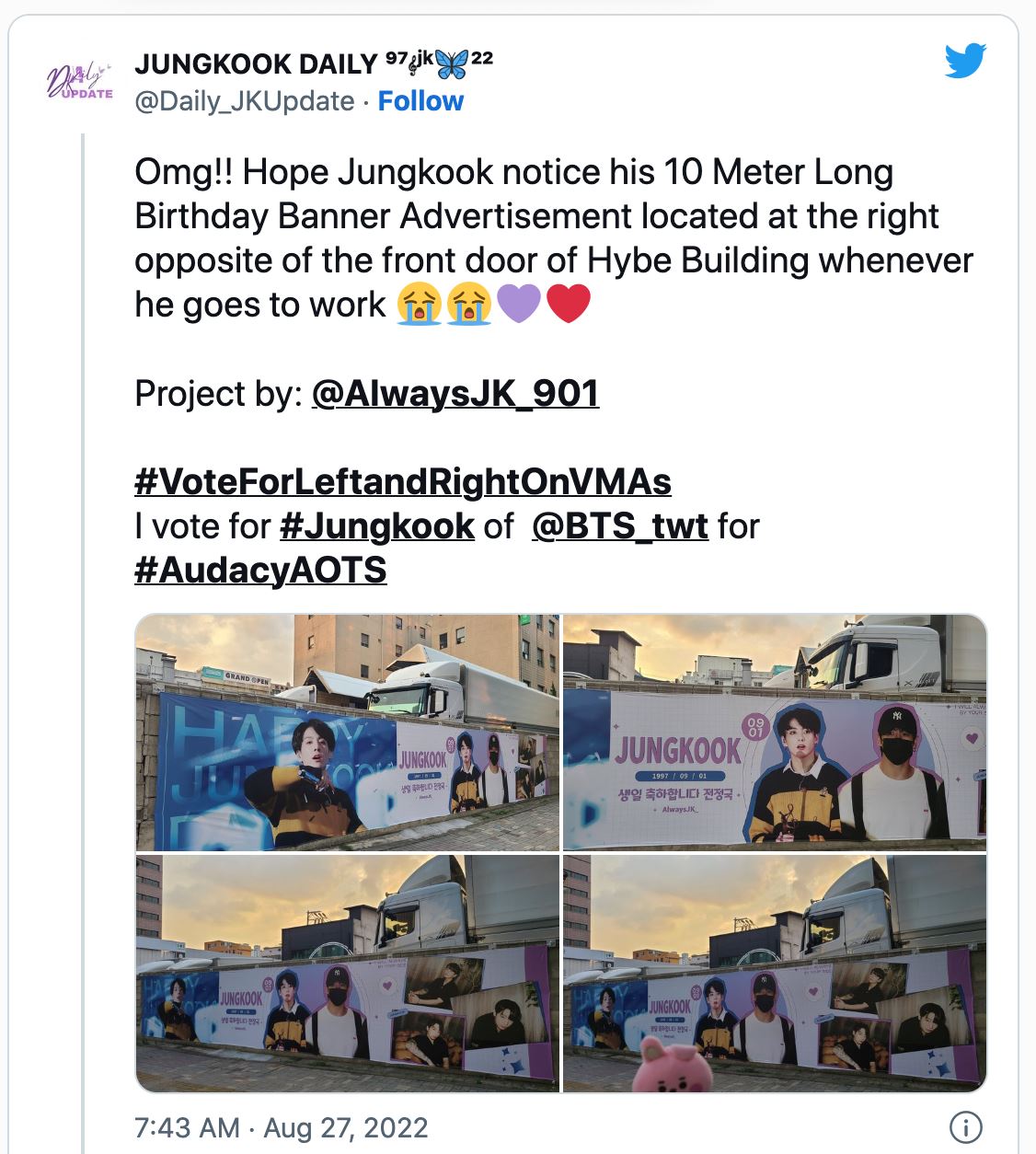Open the JUNGKOOK DAILY profile avatar

pos(80,81)
